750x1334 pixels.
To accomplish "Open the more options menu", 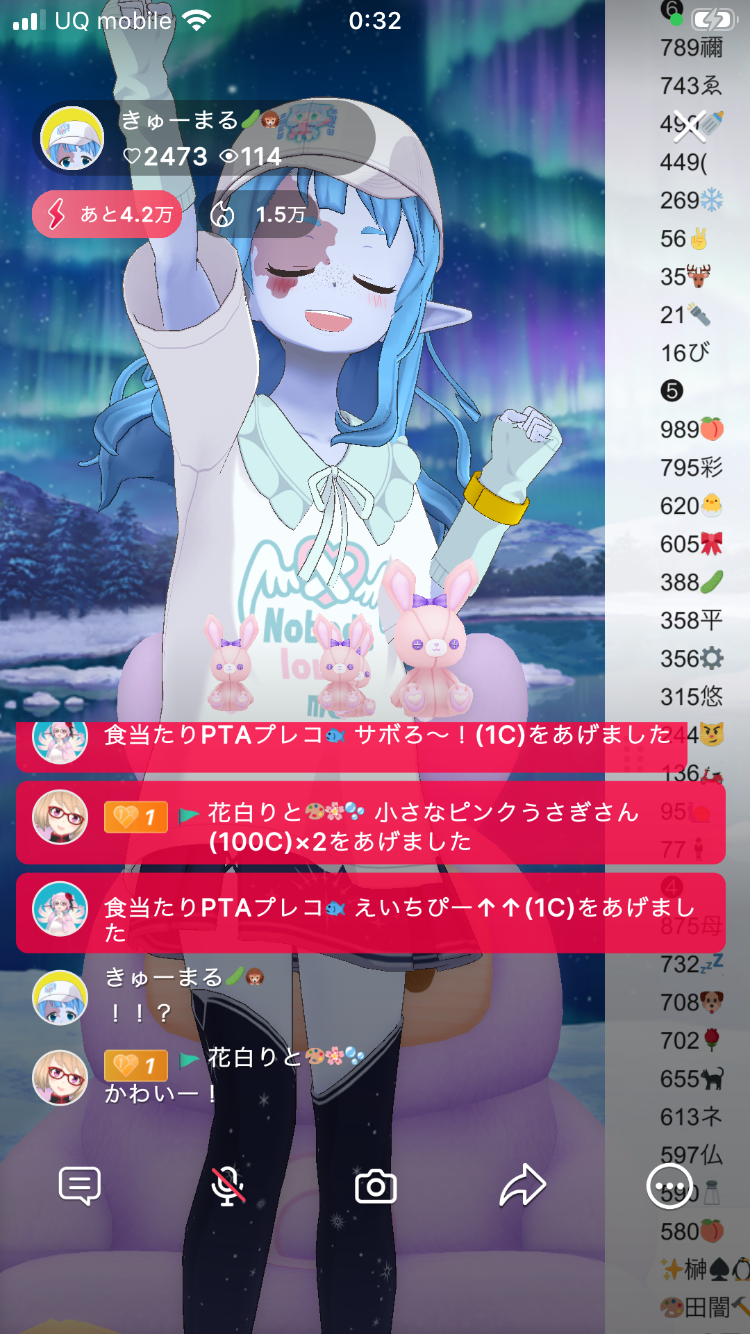I will click(x=668, y=1186).
